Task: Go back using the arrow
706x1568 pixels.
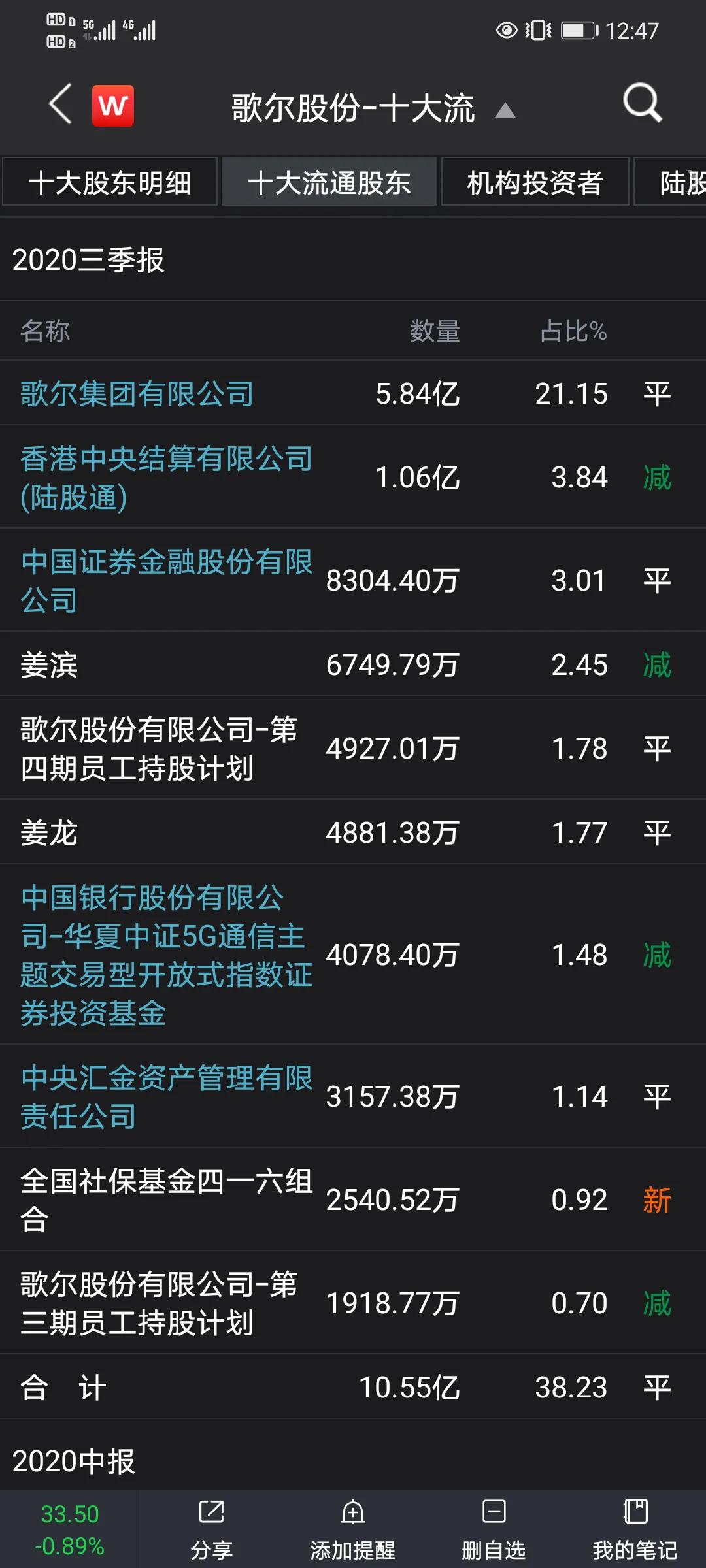Action: 60,105
